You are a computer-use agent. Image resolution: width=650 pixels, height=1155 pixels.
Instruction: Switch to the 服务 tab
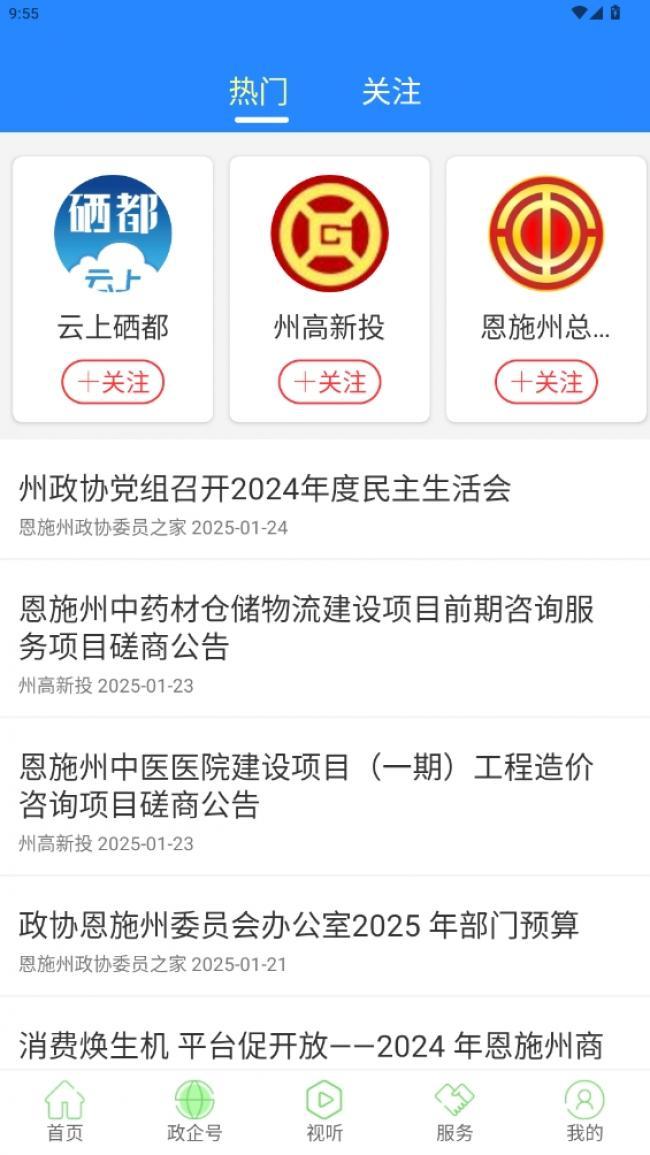coord(455,1112)
